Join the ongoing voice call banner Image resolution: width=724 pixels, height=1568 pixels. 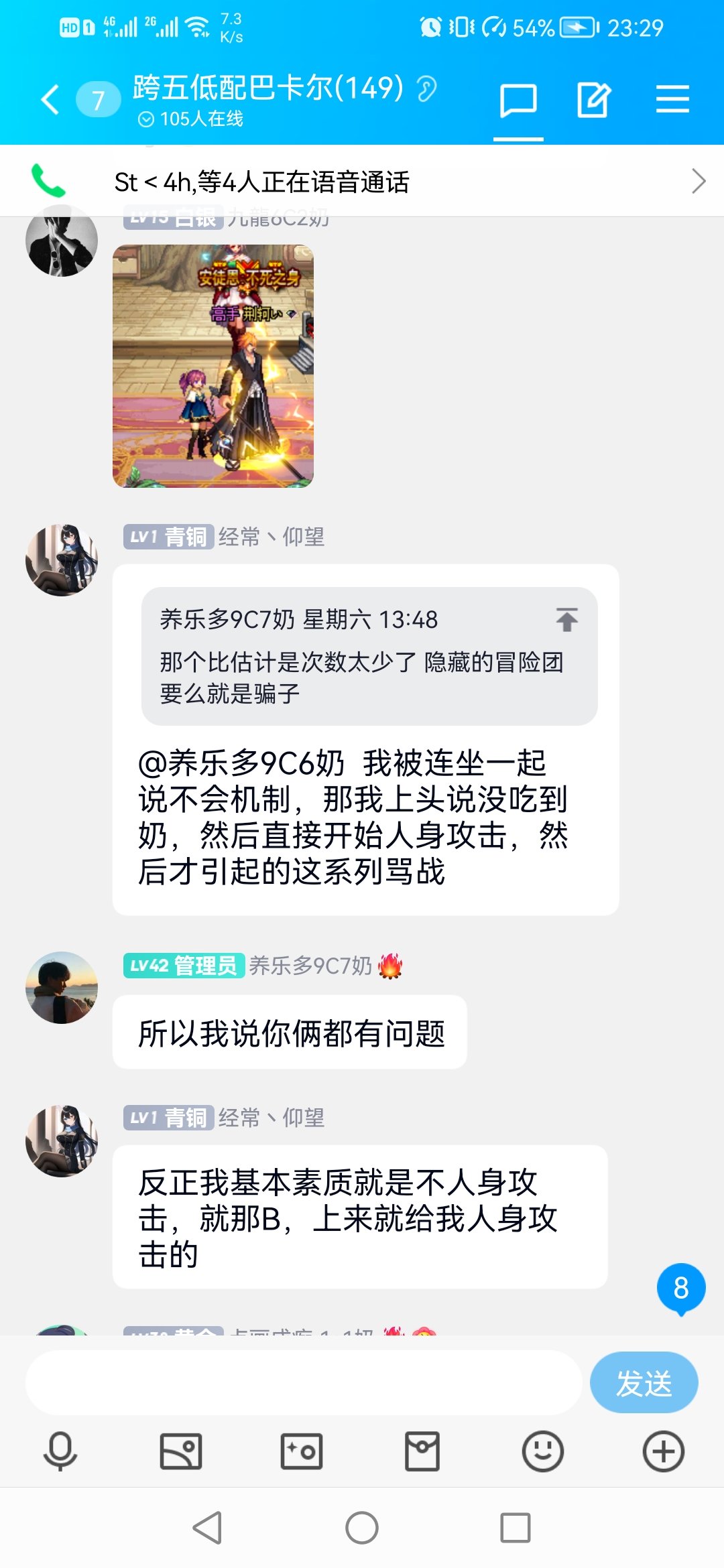362,181
